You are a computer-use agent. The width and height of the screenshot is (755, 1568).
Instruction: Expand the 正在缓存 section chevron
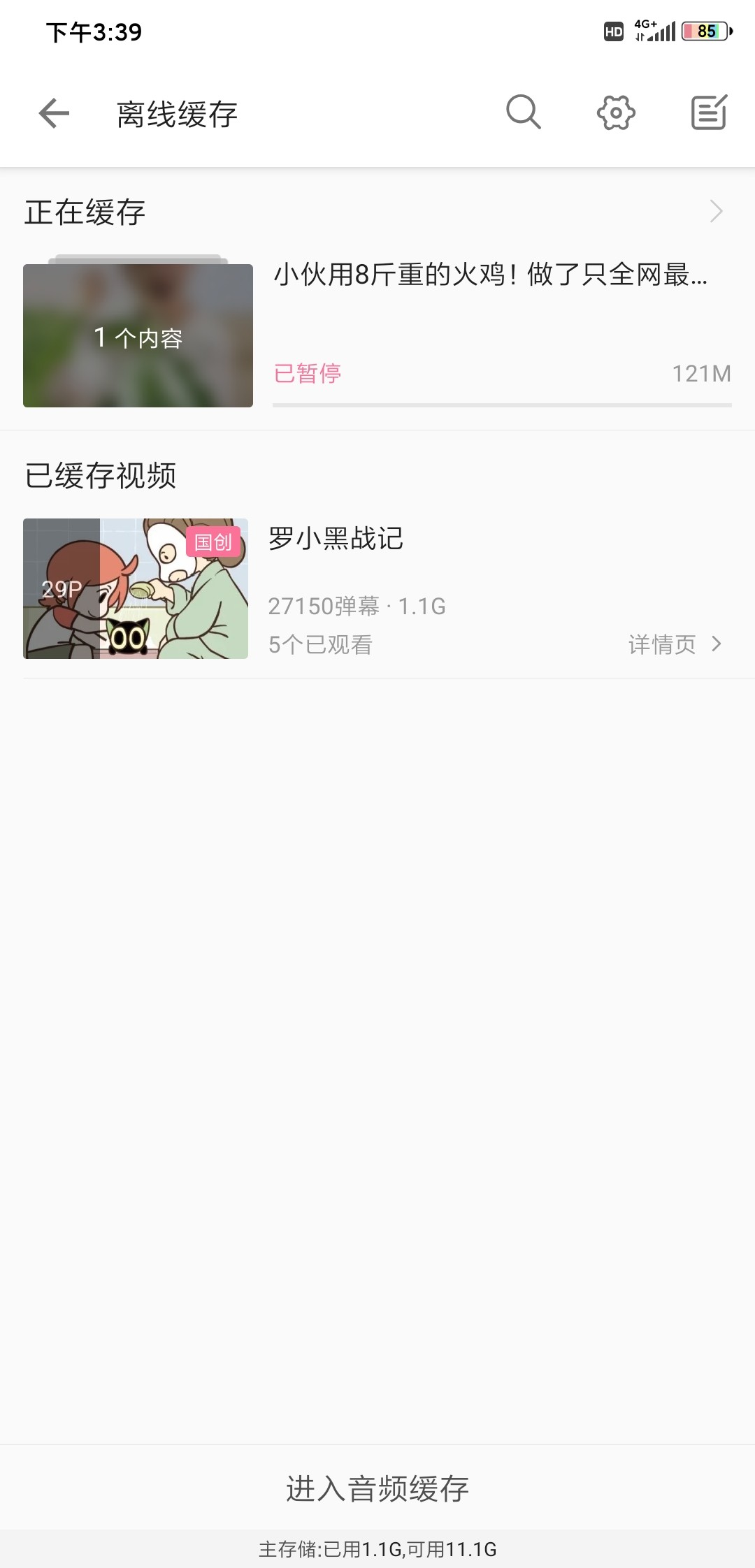(716, 211)
